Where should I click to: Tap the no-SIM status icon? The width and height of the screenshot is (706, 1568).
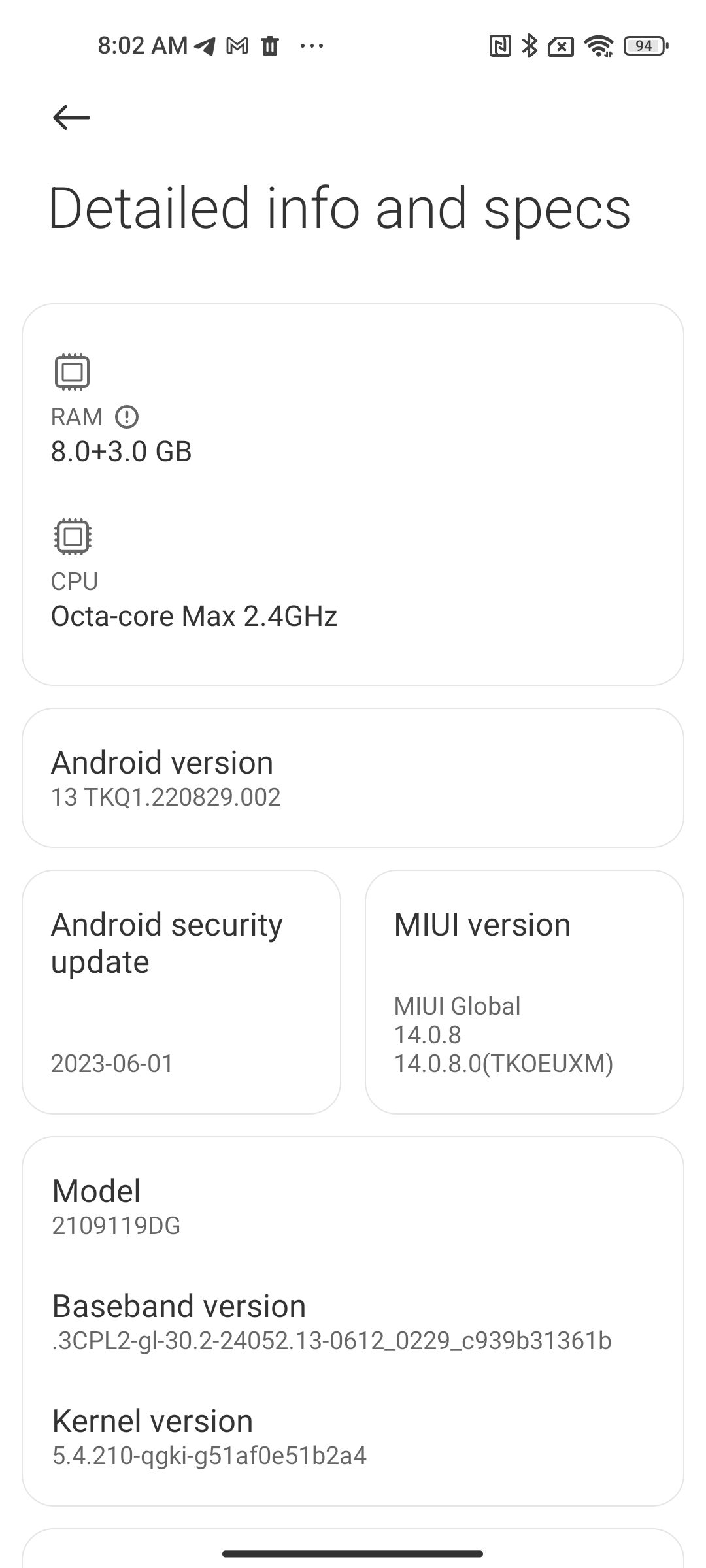[562, 46]
